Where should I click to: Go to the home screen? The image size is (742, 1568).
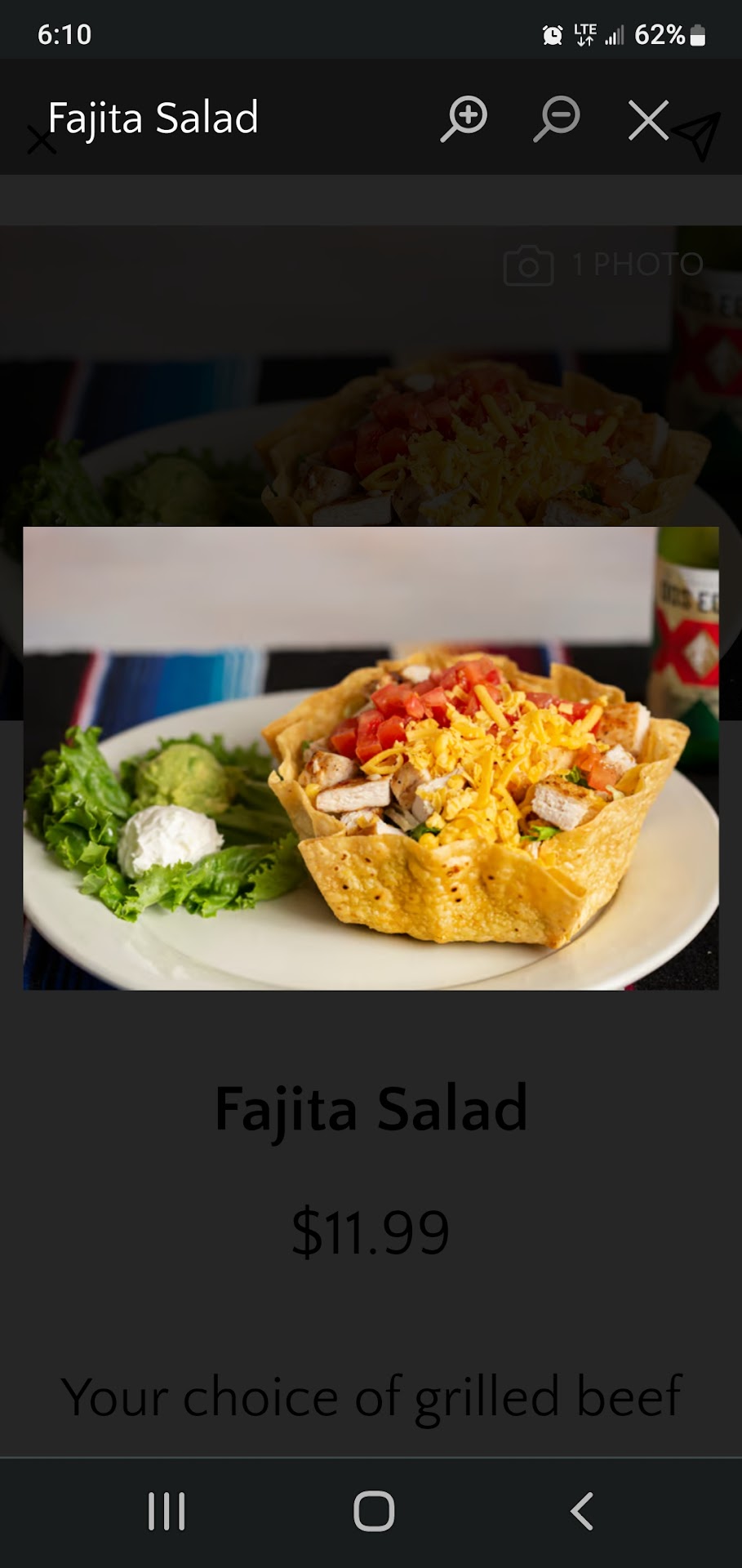[374, 1511]
